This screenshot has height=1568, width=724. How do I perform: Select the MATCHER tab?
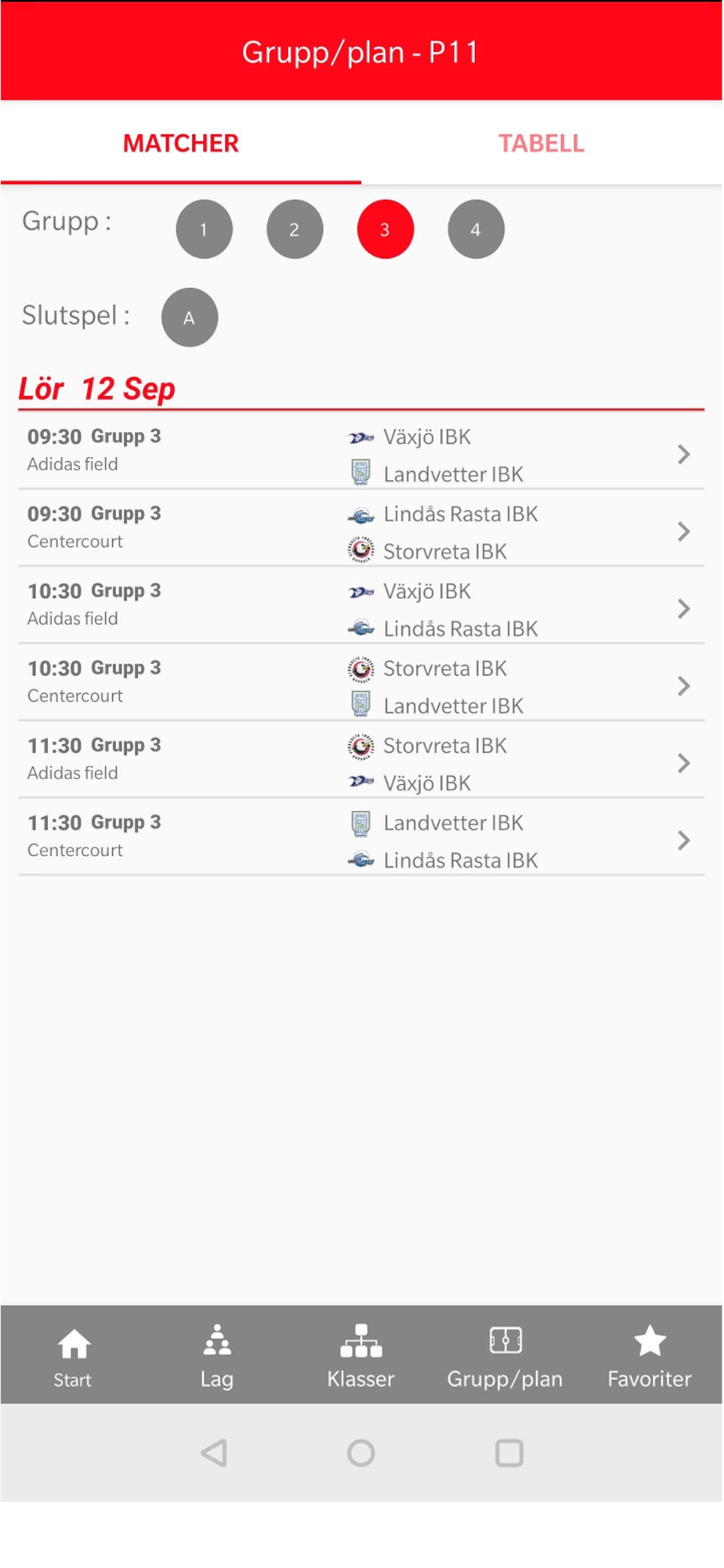tap(181, 143)
